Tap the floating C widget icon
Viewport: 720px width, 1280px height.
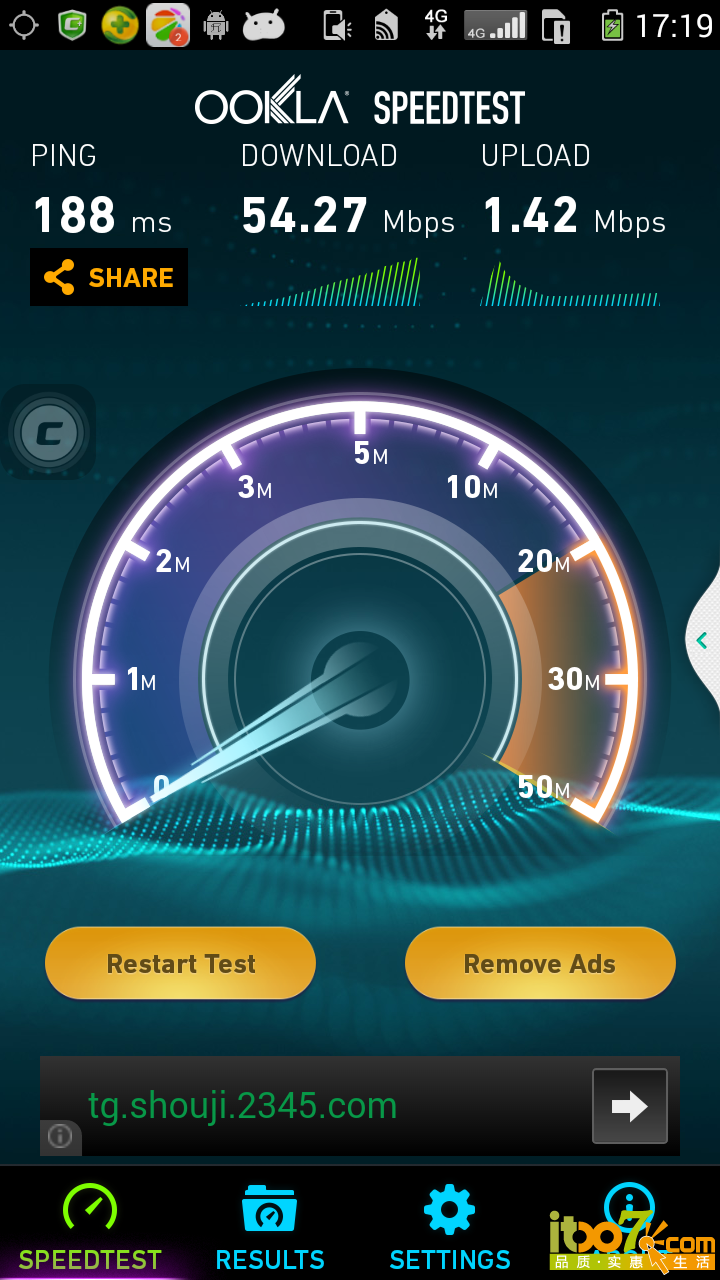click(48, 433)
